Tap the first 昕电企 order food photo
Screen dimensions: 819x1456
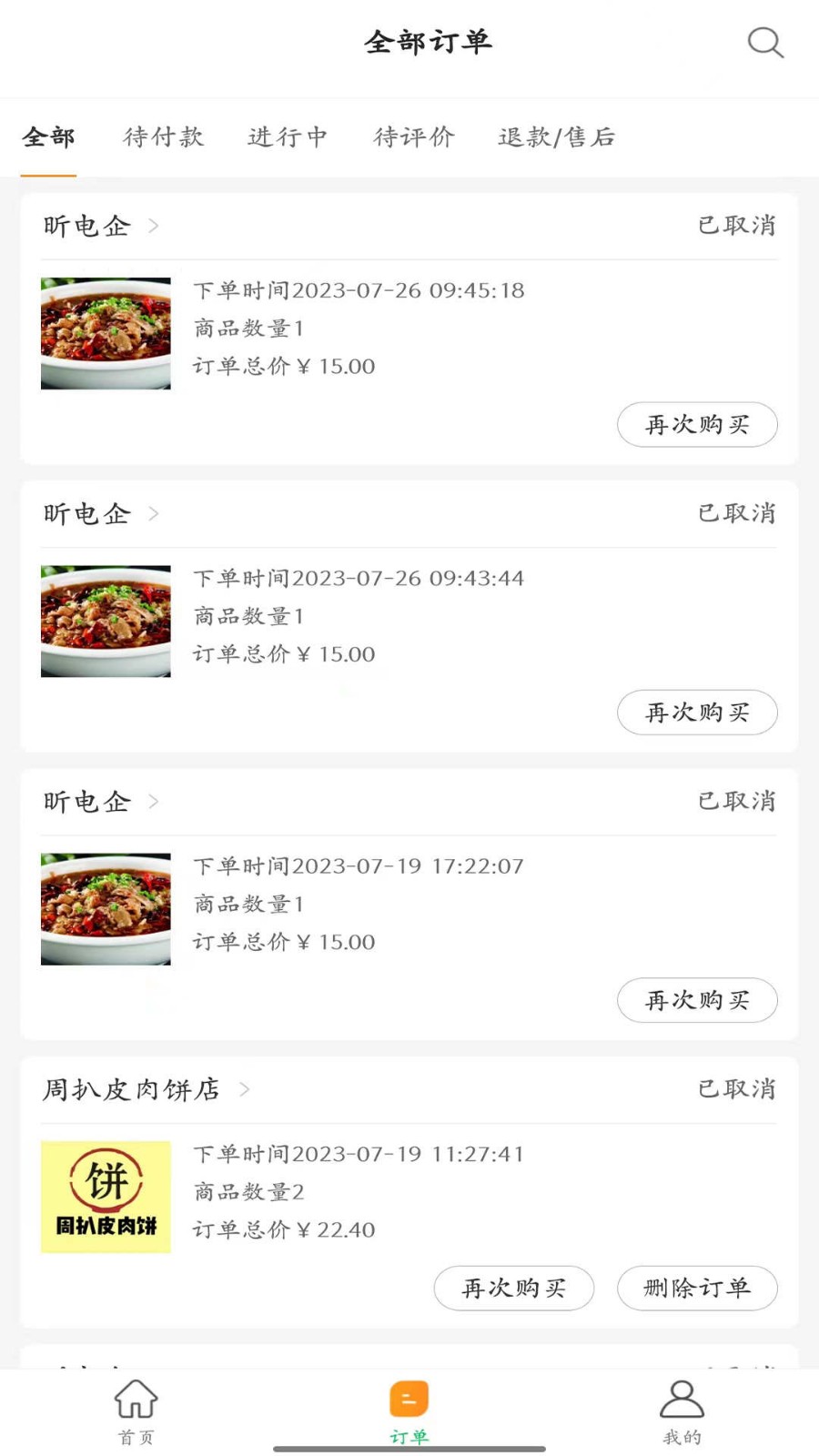click(105, 333)
